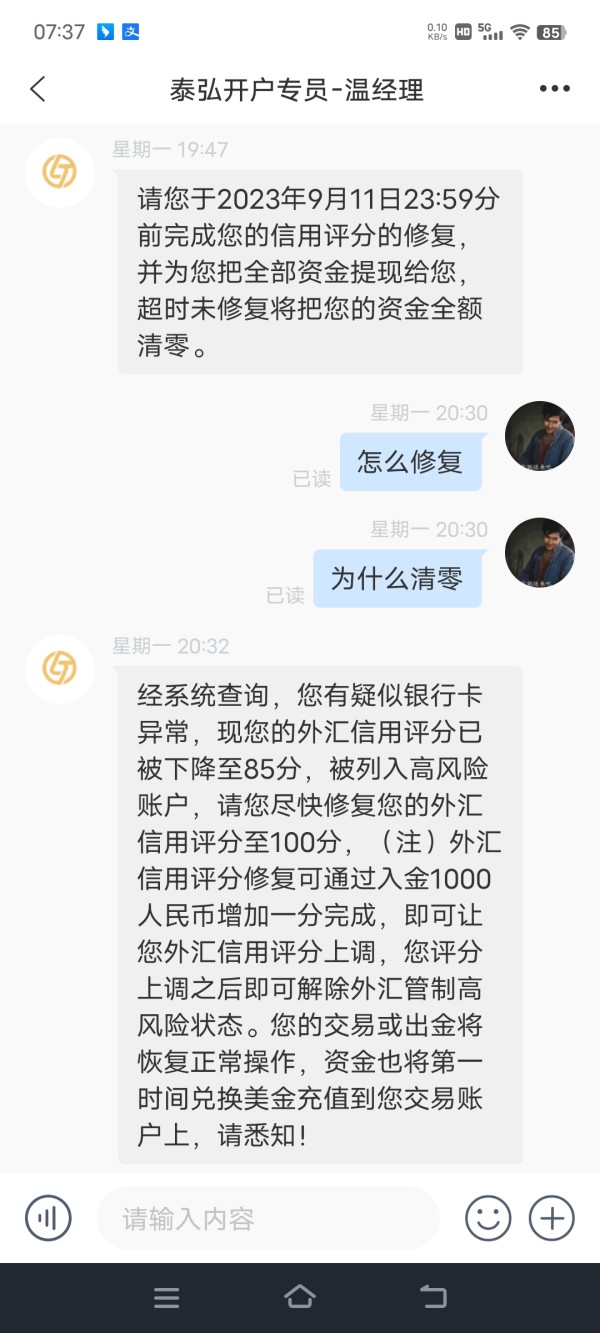
Task: Switch to voice input mode
Action: tap(48, 1218)
